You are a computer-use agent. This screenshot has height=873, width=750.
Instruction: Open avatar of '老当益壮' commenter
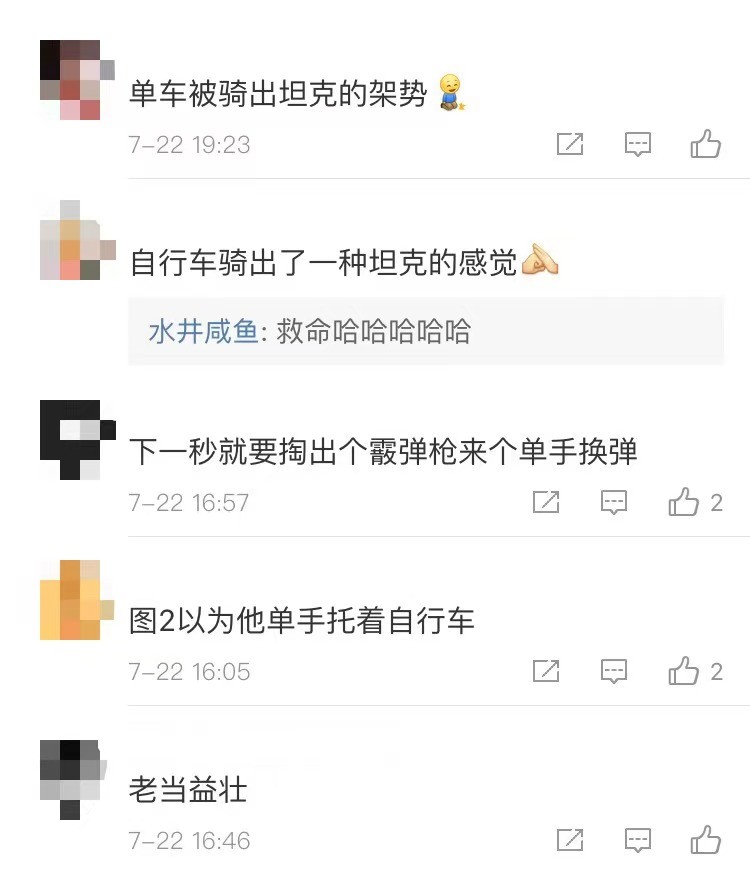pyautogui.click(x=72, y=778)
